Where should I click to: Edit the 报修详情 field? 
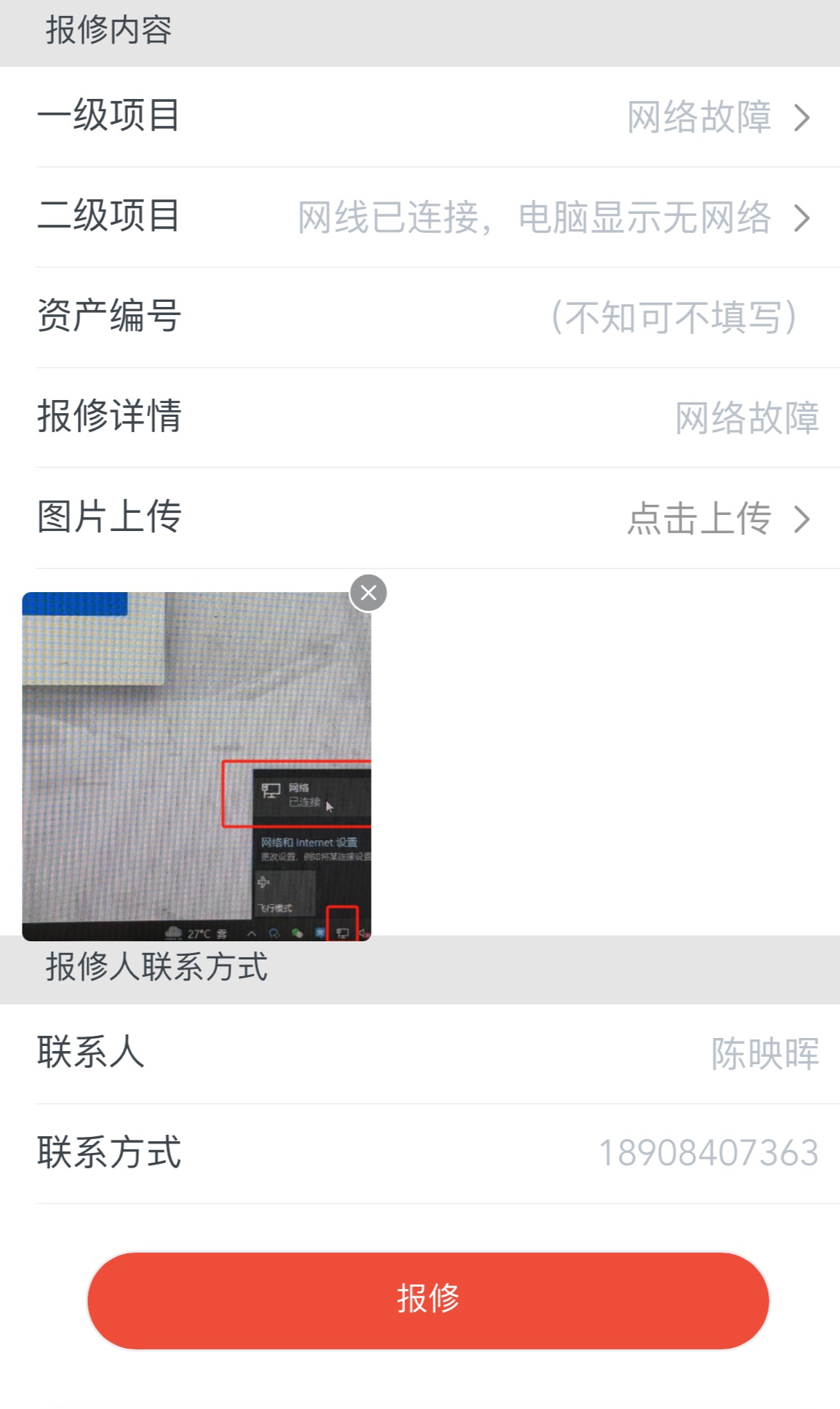pos(746,418)
